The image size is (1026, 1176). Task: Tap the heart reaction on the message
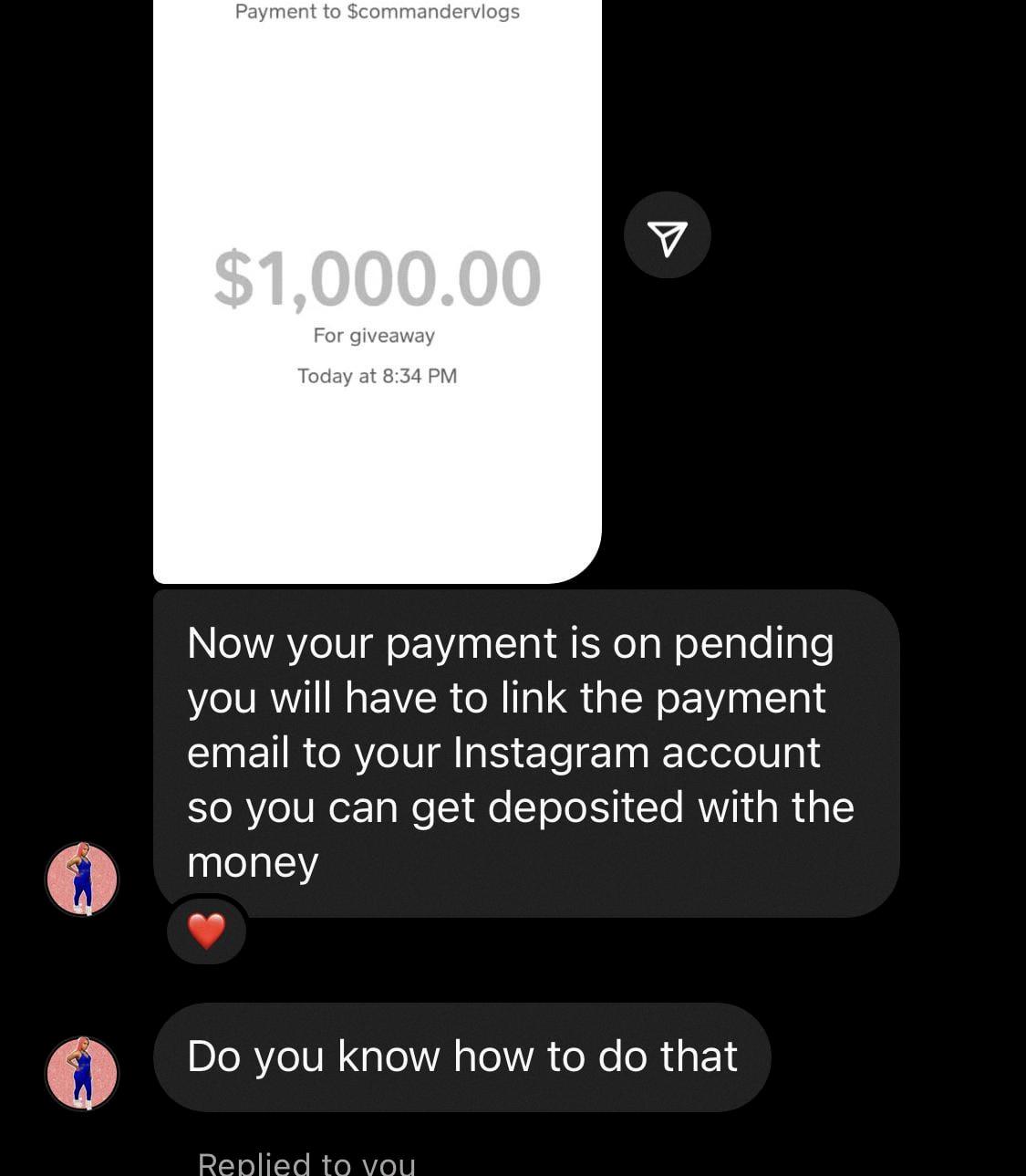click(x=207, y=931)
